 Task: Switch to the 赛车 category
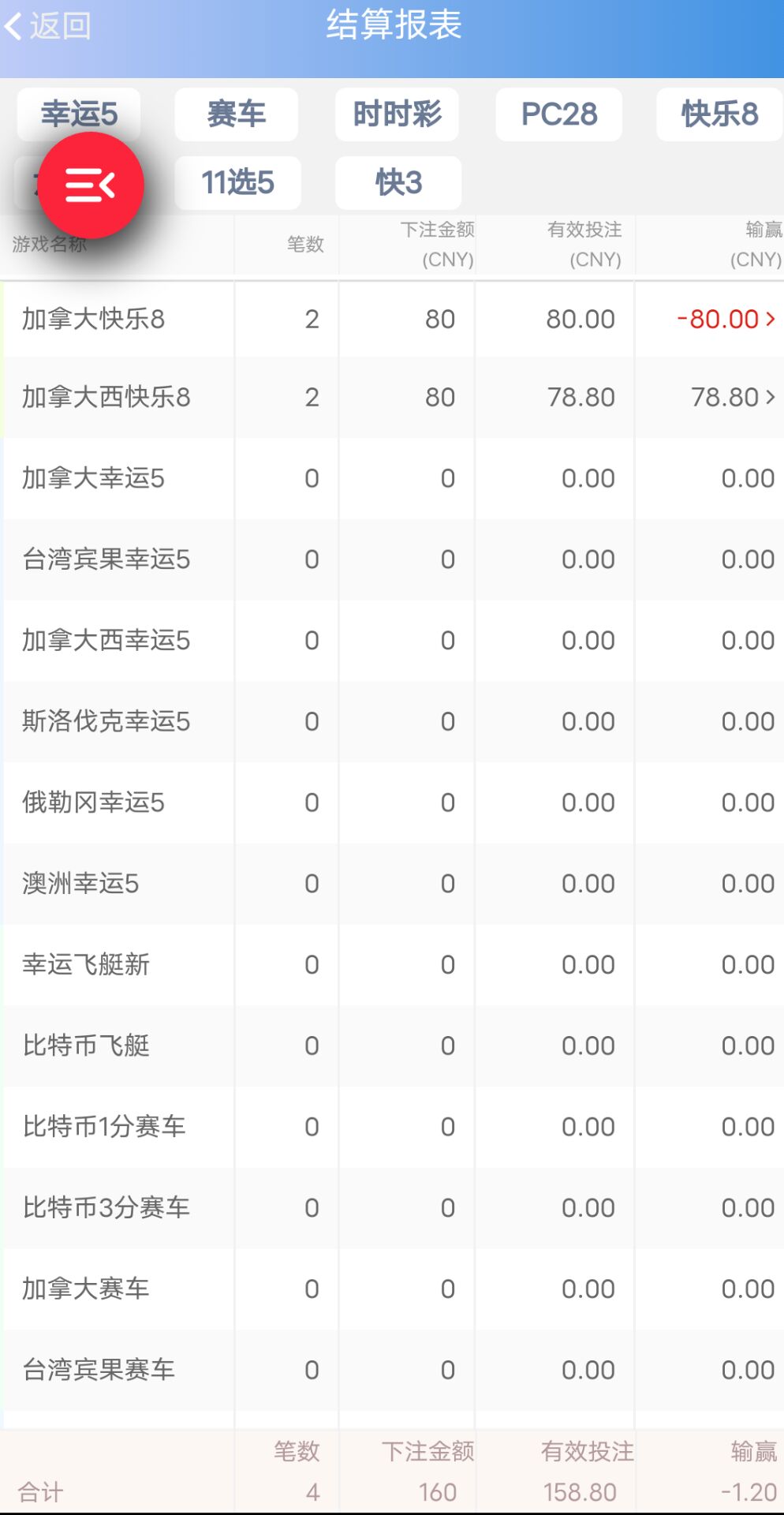tap(236, 114)
